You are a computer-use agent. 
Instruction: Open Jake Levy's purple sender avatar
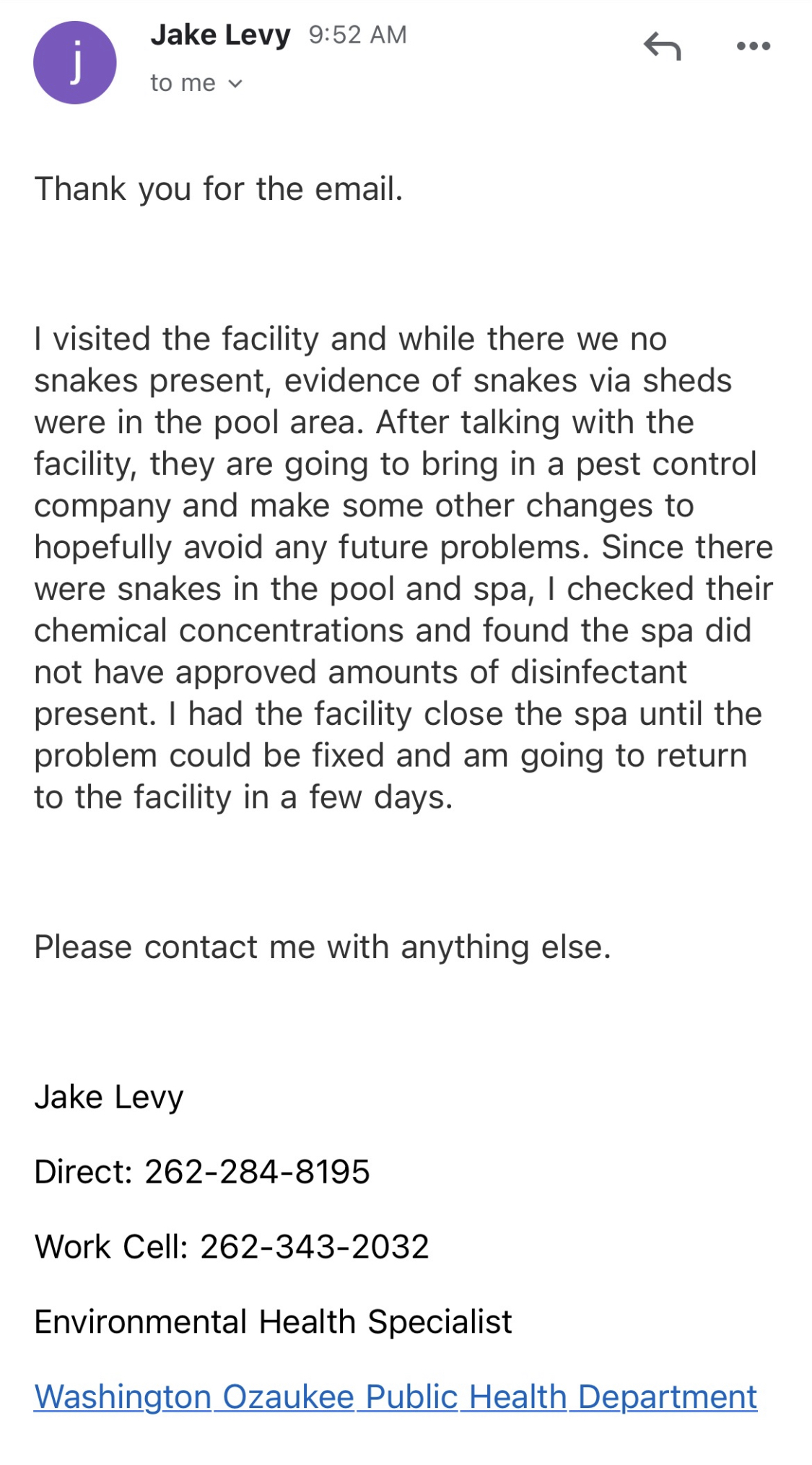pos(75,63)
